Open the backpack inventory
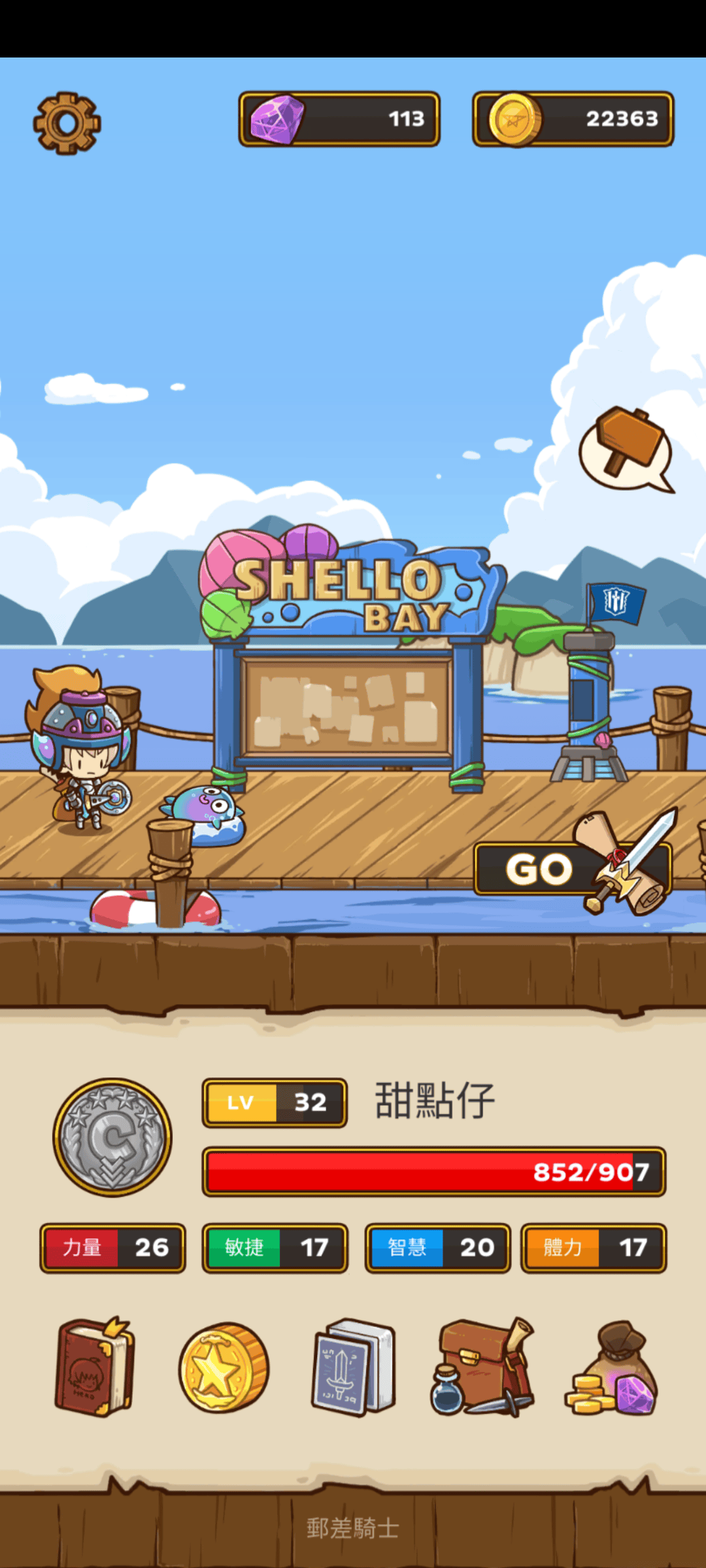Viewport: 706px width, 1568px height. [x=482, y=1367]
